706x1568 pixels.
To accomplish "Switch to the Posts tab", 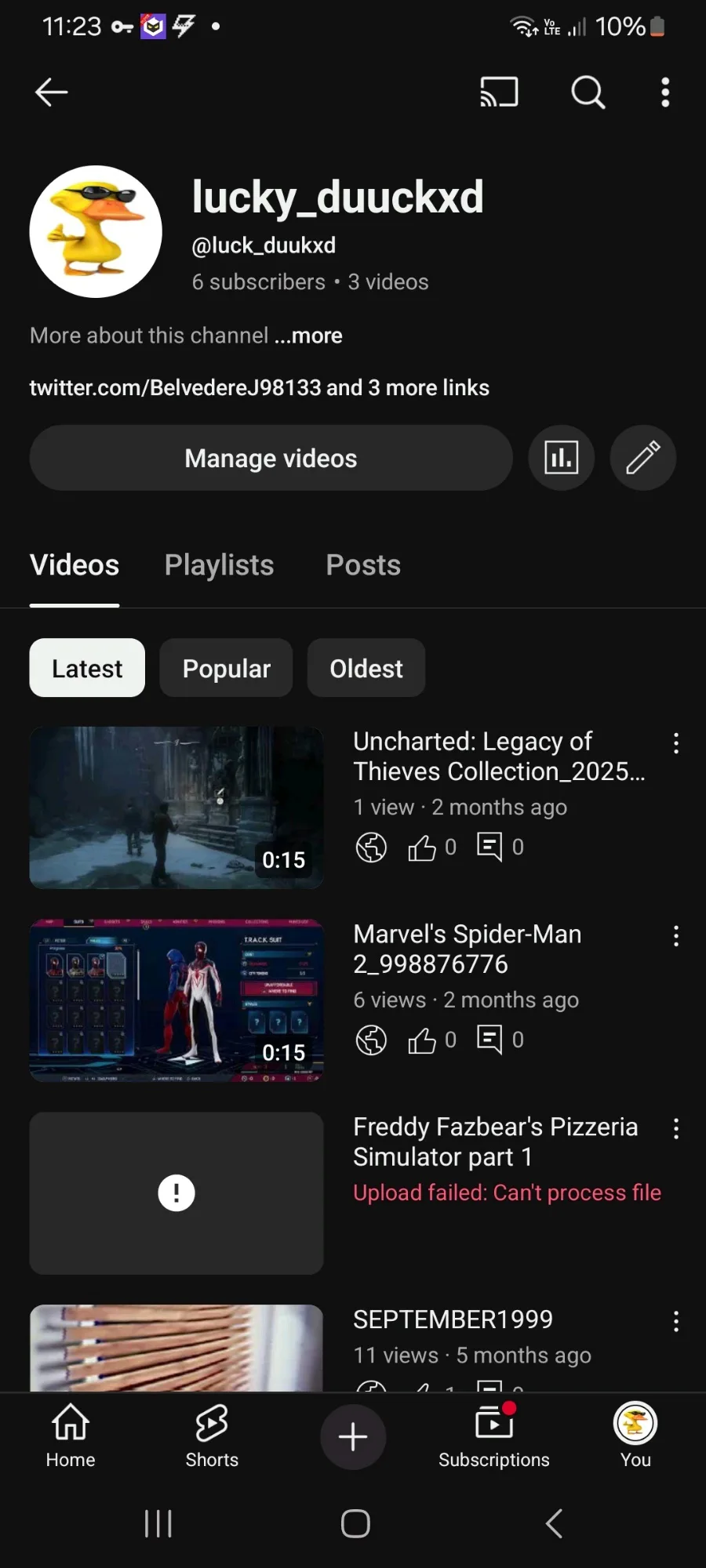I will click(x=363, y=565).
